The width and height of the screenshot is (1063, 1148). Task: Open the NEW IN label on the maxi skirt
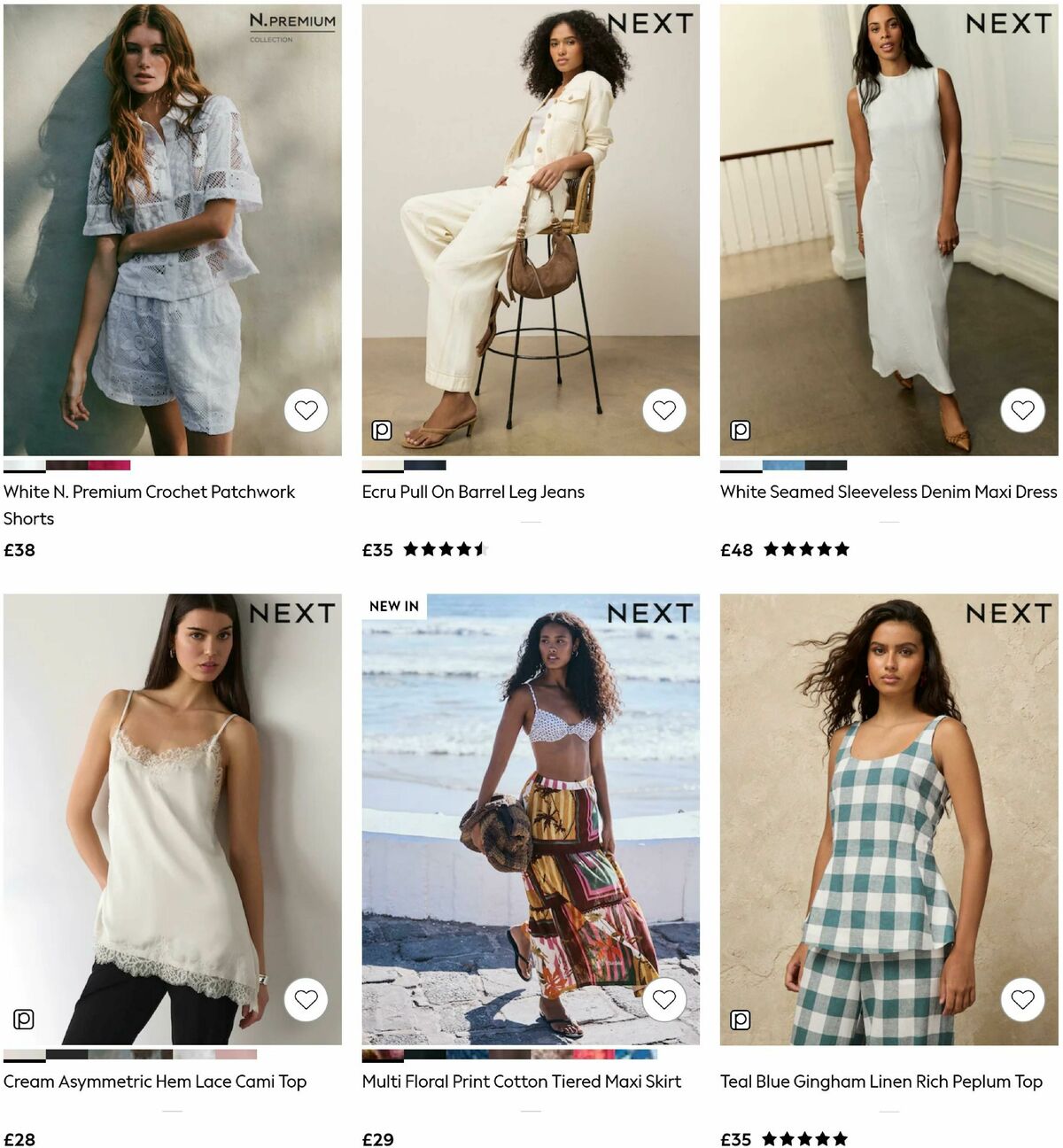click(x=395, y=606)
